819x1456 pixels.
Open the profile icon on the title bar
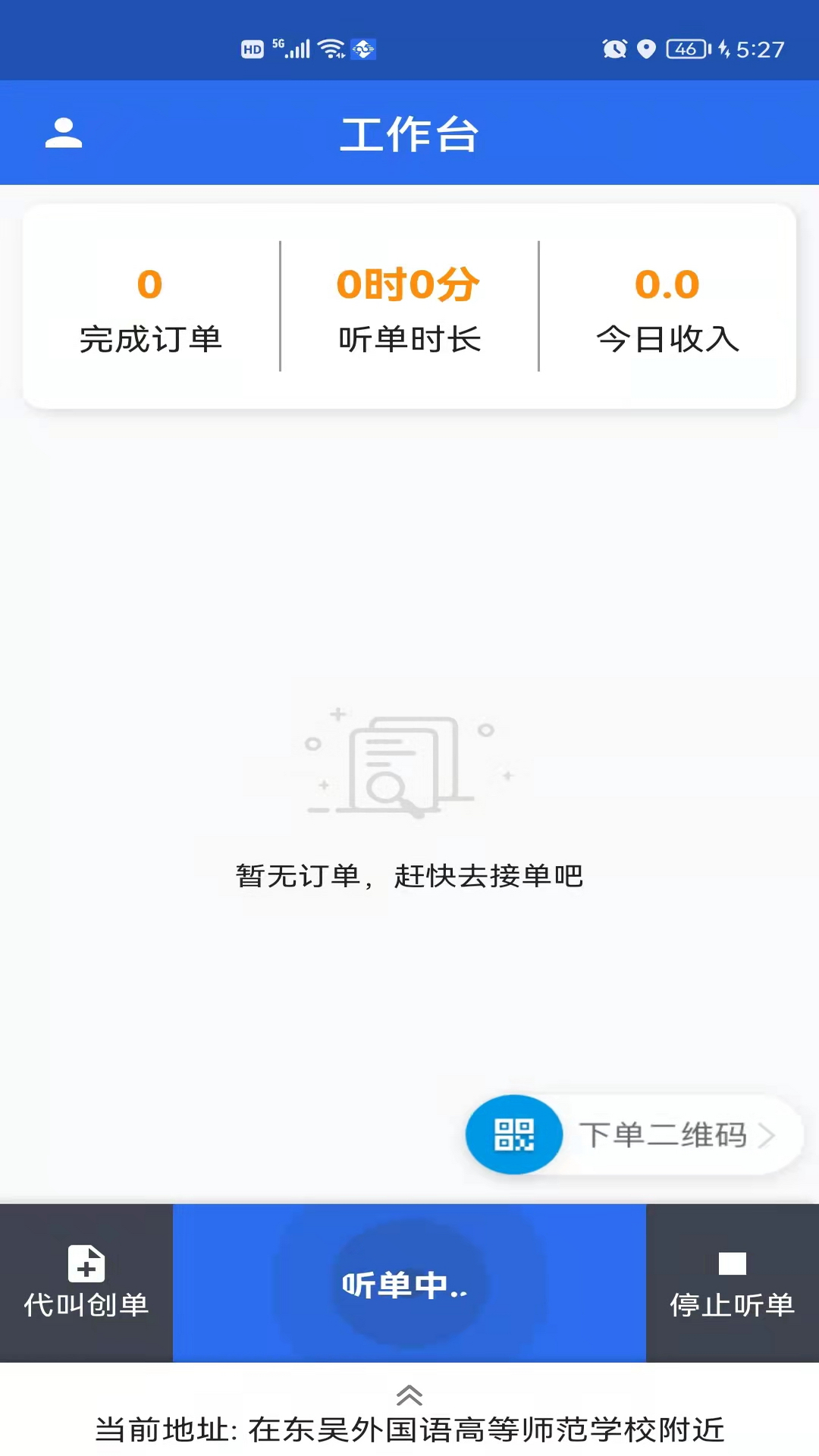click(x=64, y=133)
